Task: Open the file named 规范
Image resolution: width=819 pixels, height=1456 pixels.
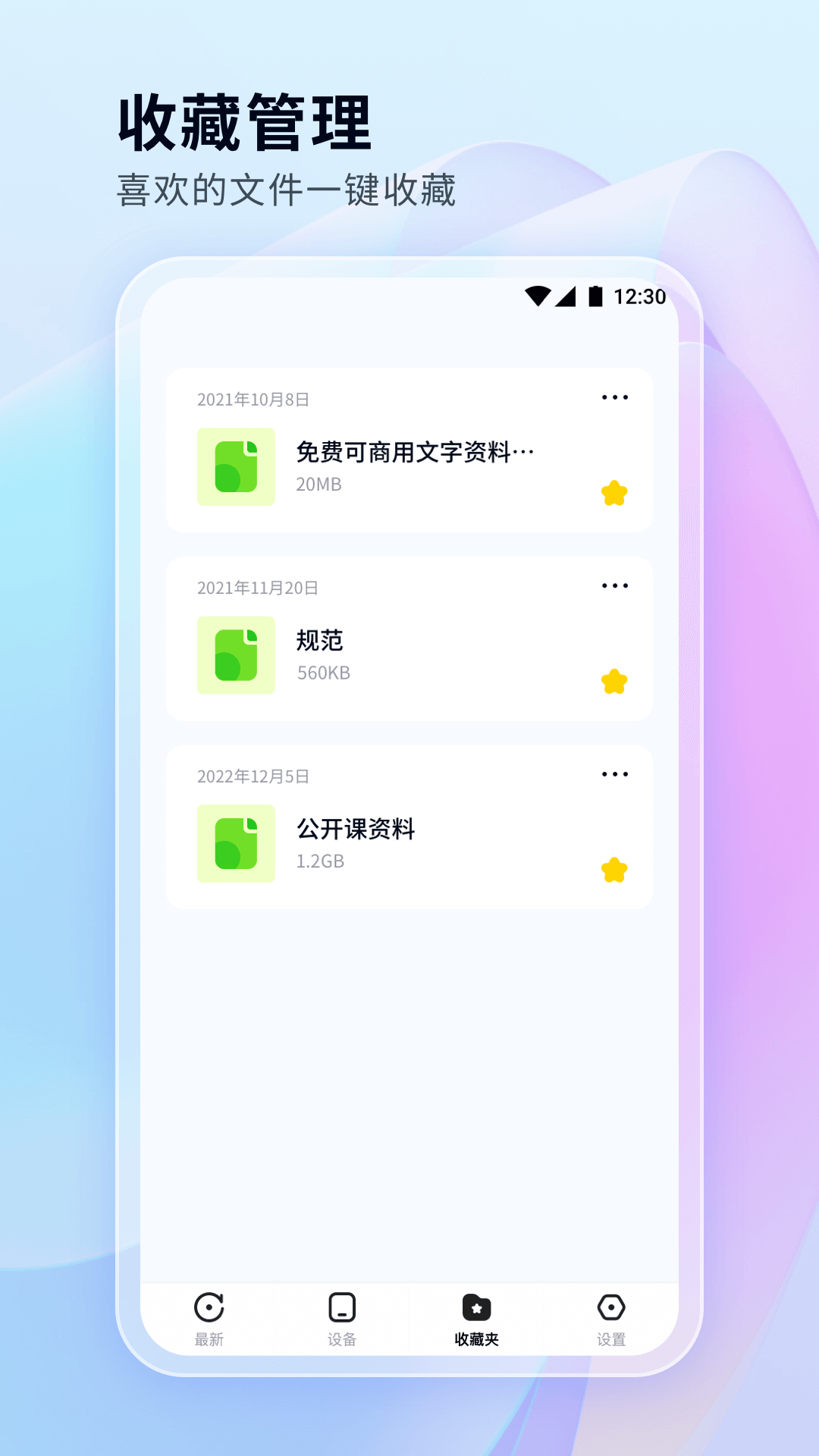Action: 322,641
